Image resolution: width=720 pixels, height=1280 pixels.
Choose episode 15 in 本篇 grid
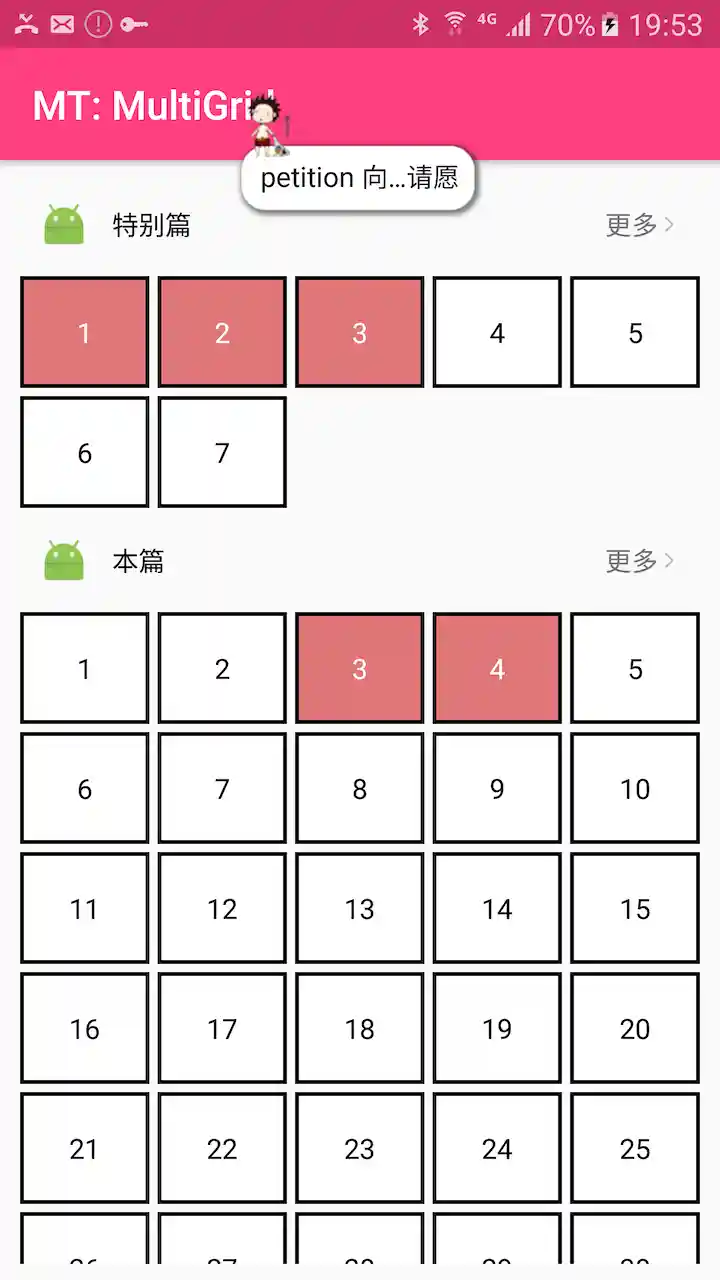[635, 909]
